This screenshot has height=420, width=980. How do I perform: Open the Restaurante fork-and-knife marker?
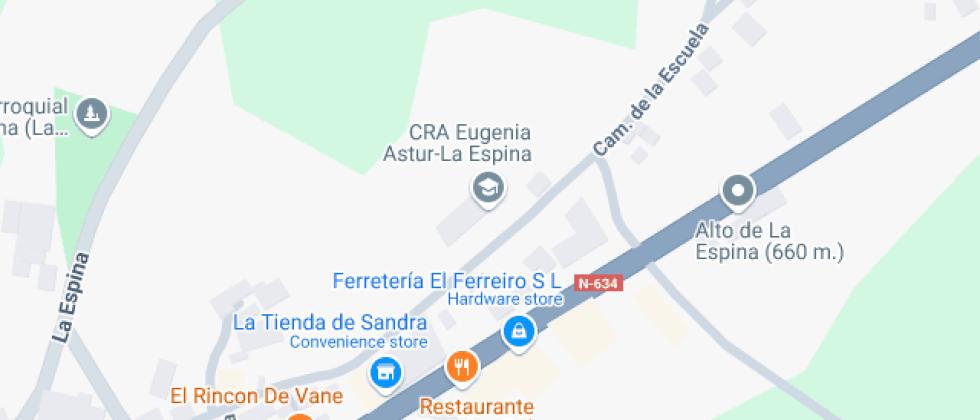click(461, 366)
